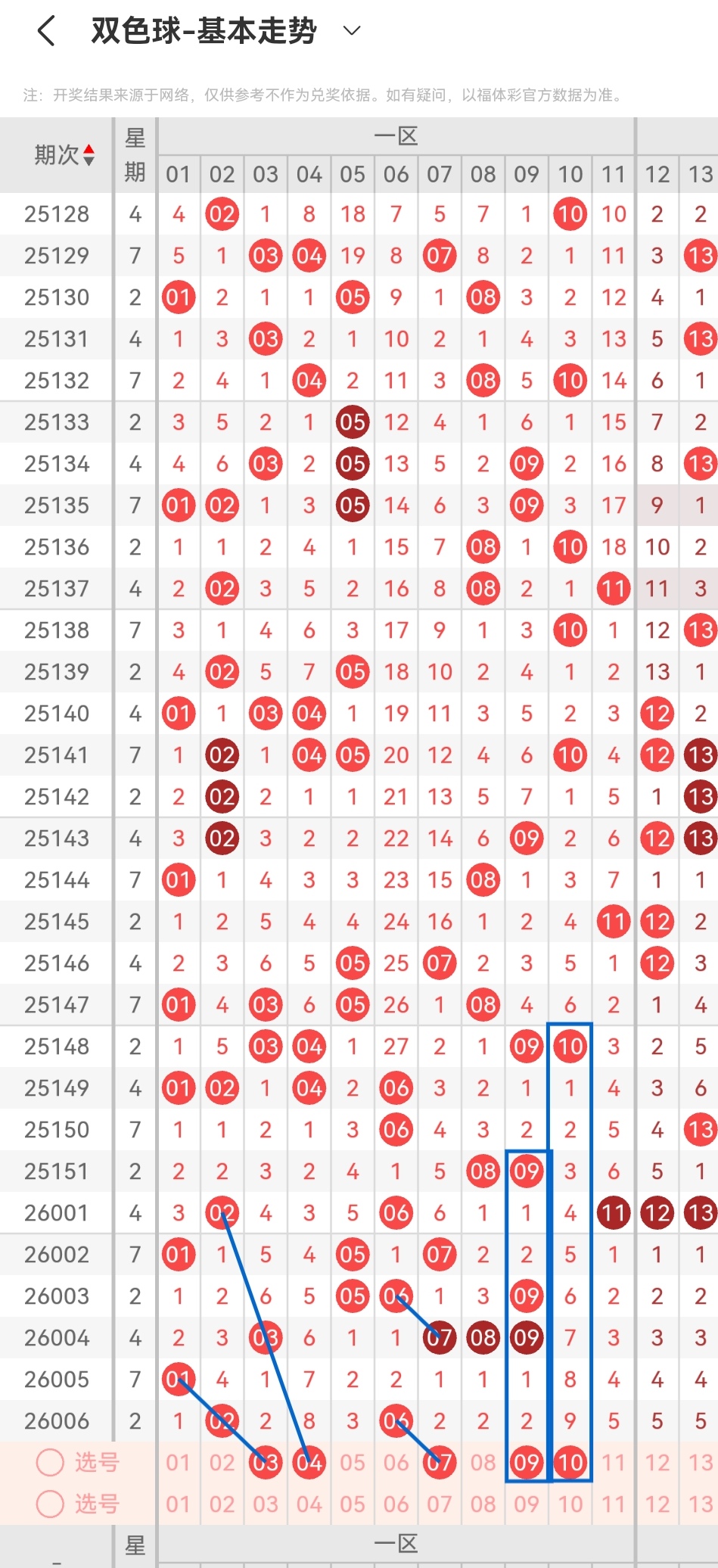This screenshot has height=1568, width=718.
Task: Pick number 12 in the upper 选号 row
Action: click(x=657, y=1462)
